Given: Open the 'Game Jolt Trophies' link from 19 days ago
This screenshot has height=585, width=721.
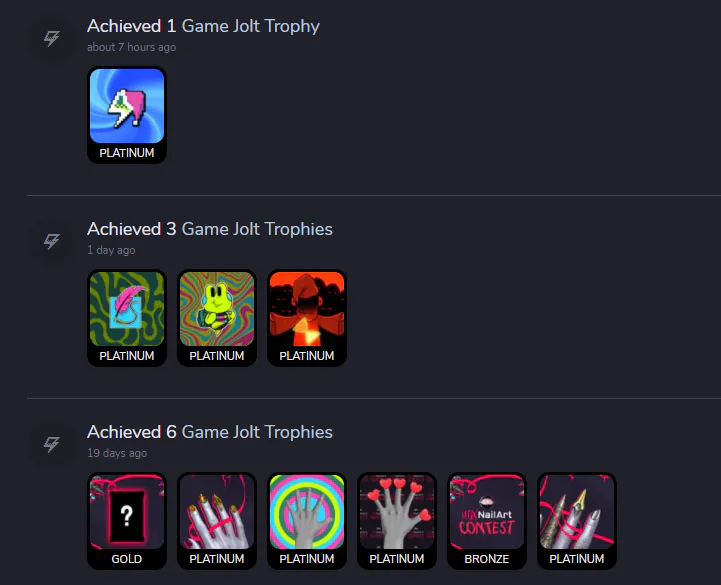Looking at the screenshot, I should pyautogui.click(x=257, y=432).
